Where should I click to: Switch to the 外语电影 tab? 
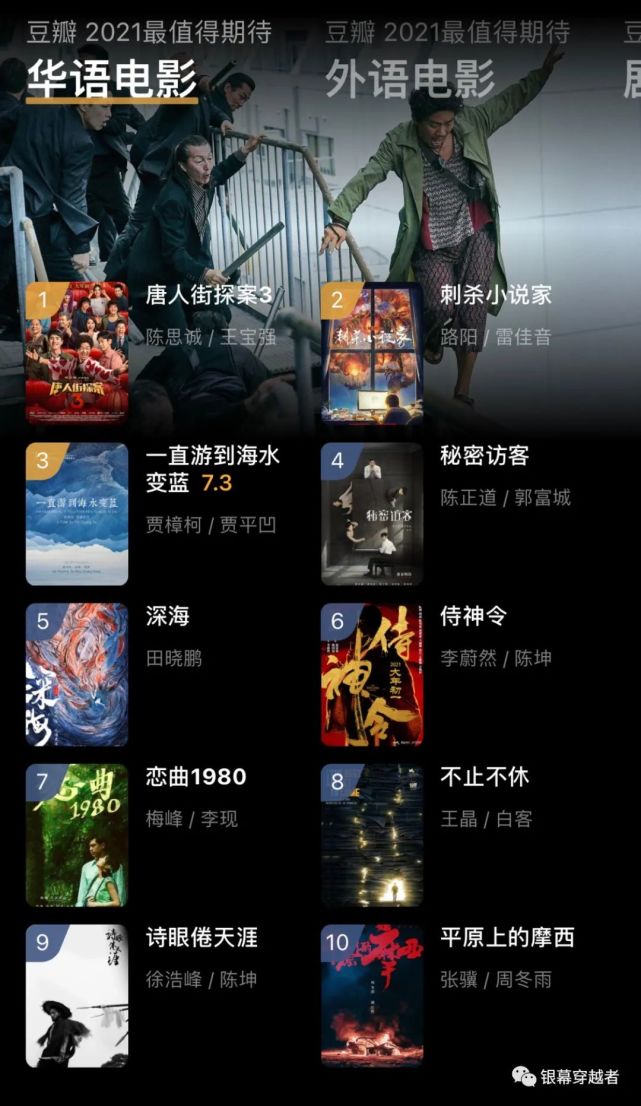410,78
